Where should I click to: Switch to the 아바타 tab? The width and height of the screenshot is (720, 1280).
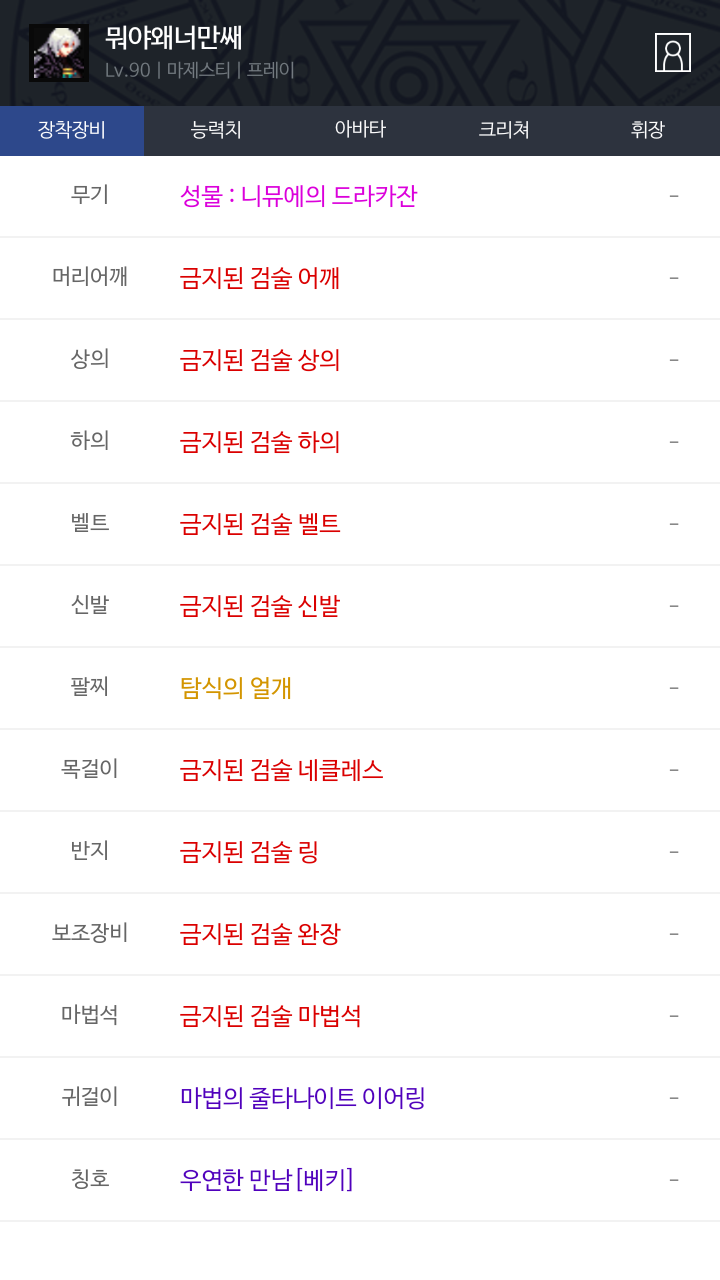click(360, 130)
